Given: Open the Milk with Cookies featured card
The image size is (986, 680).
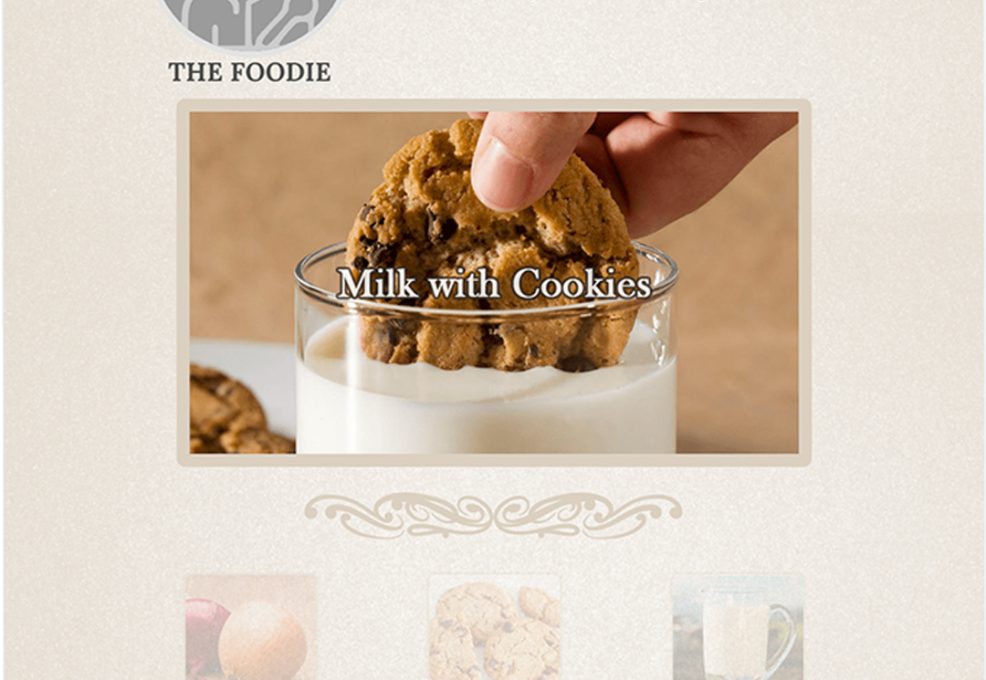Looking at the screenshot, I should (493, 282).
